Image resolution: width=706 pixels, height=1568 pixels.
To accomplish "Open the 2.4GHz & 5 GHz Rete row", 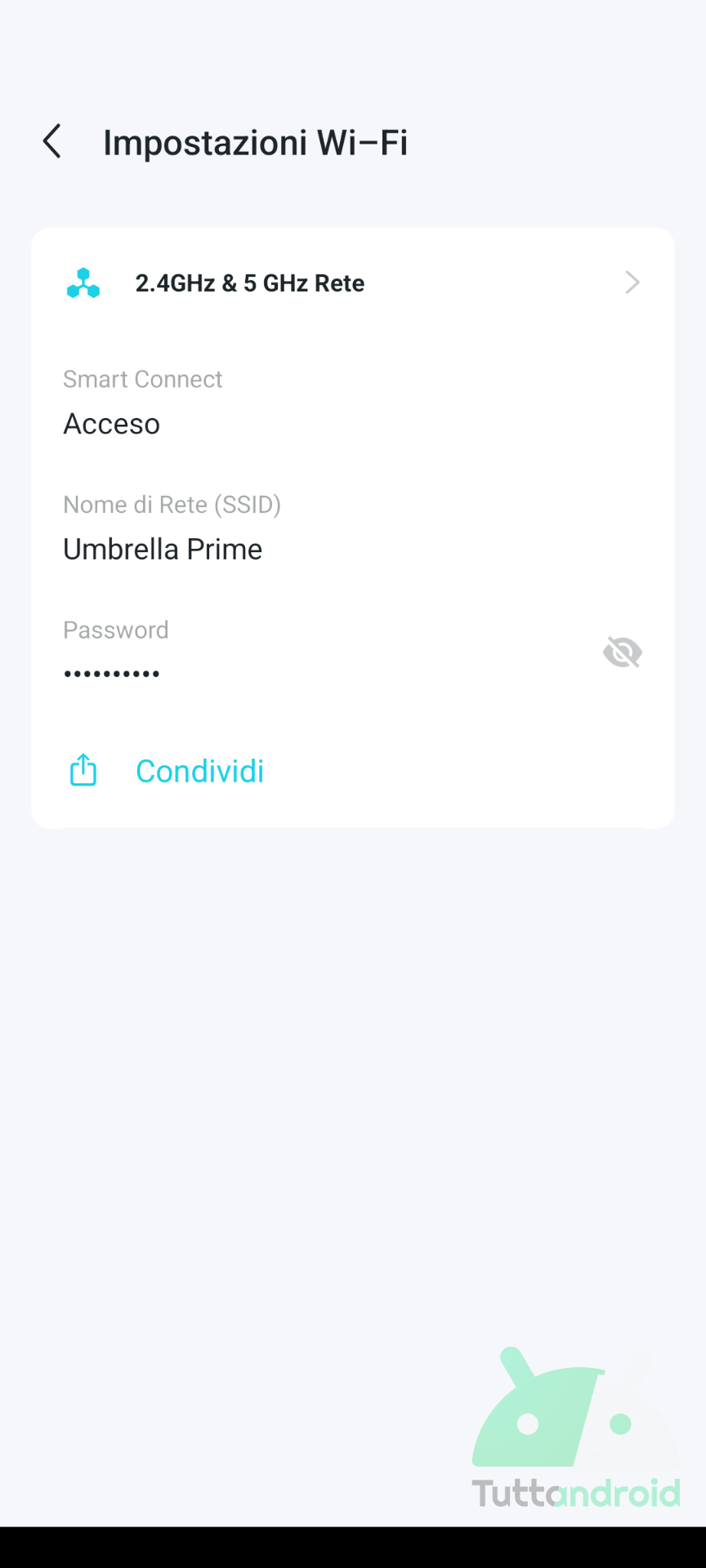I will [x=353, y=283].
